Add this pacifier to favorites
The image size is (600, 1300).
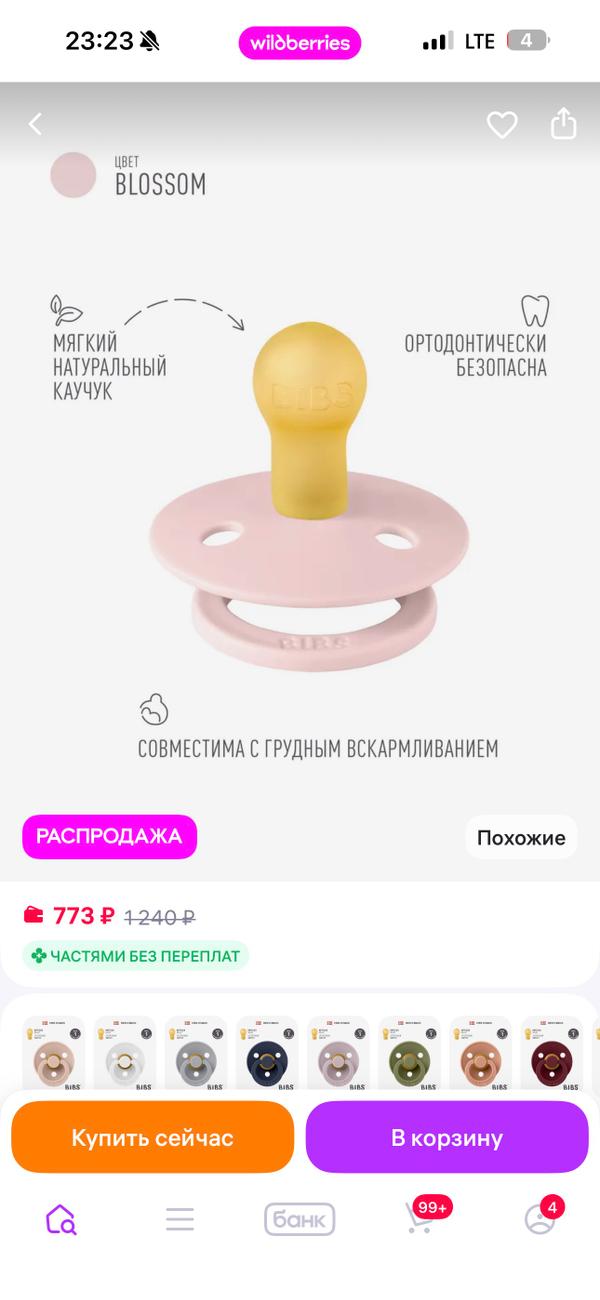(x=501, y=124)
